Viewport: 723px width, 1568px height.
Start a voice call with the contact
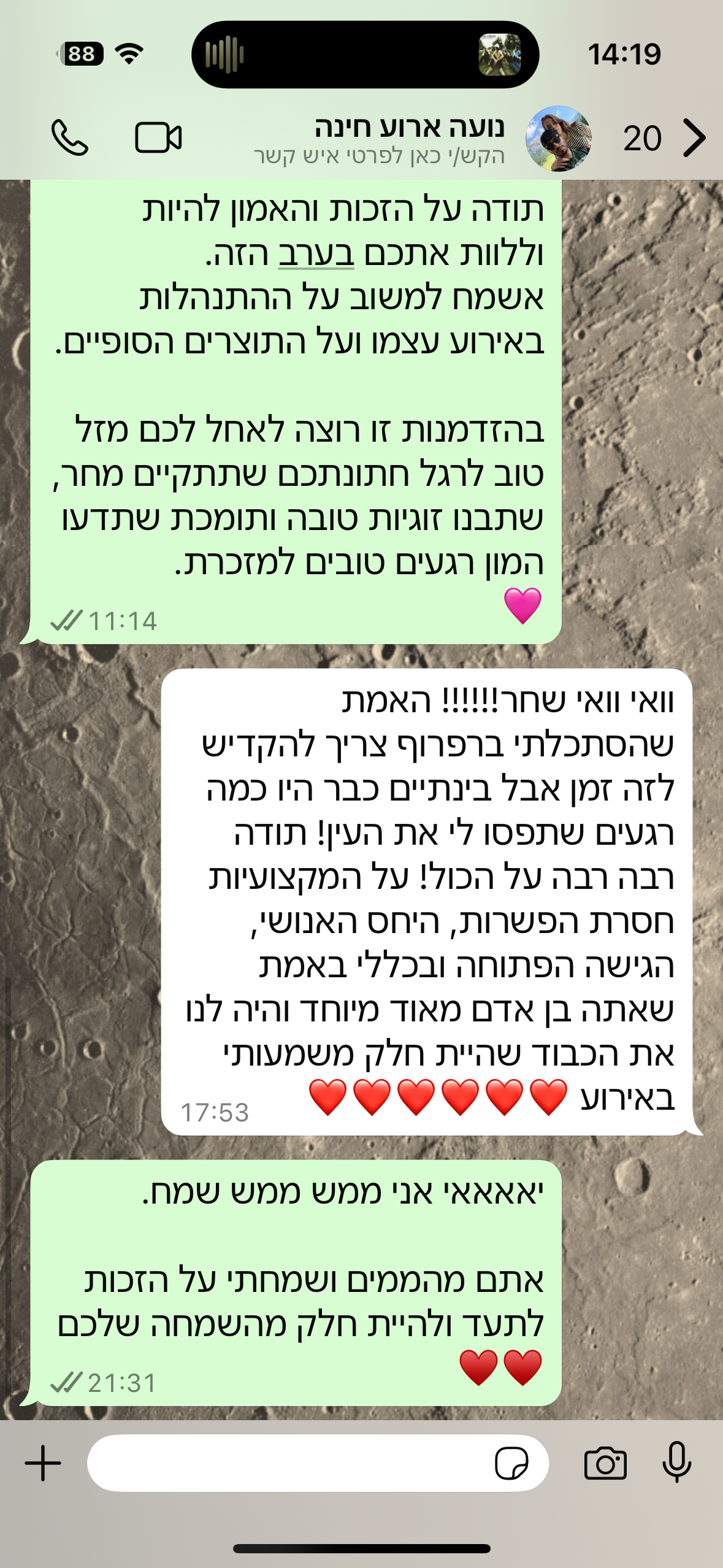pos(70,137)
